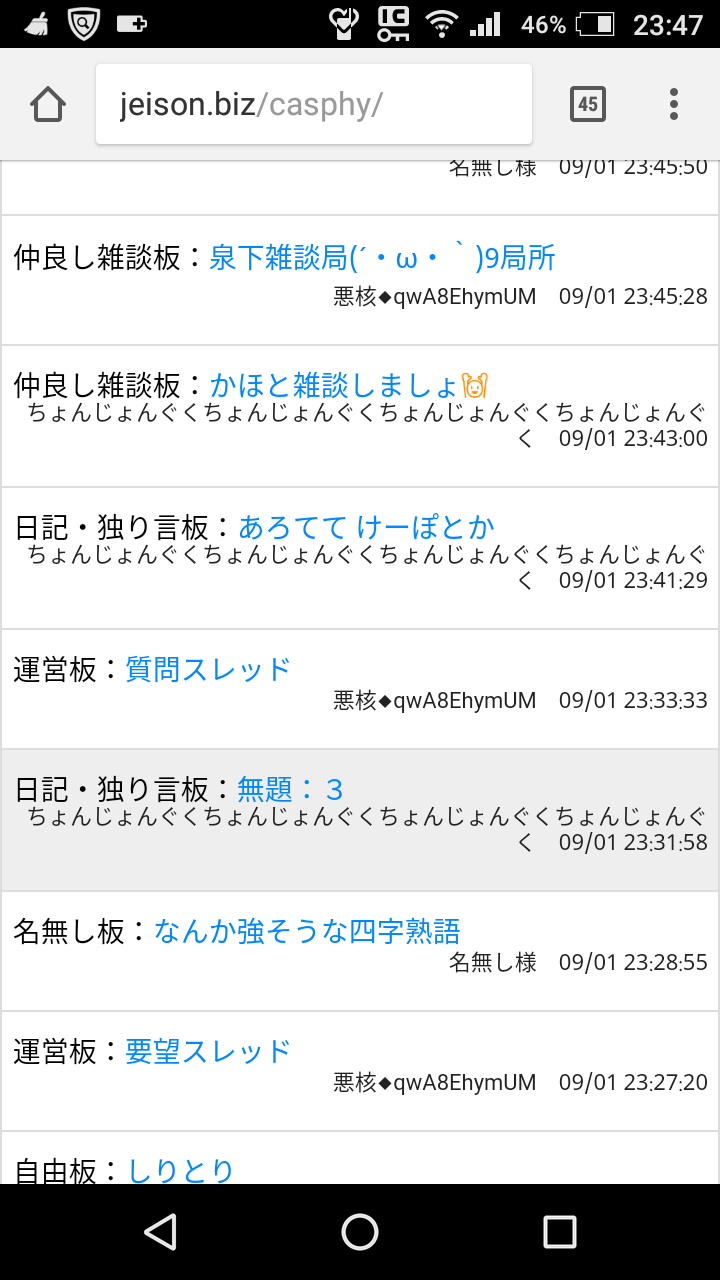This screenshot has width=720, height=1280.
Task: Open the browser overflow menu
Action: (674, 104)
